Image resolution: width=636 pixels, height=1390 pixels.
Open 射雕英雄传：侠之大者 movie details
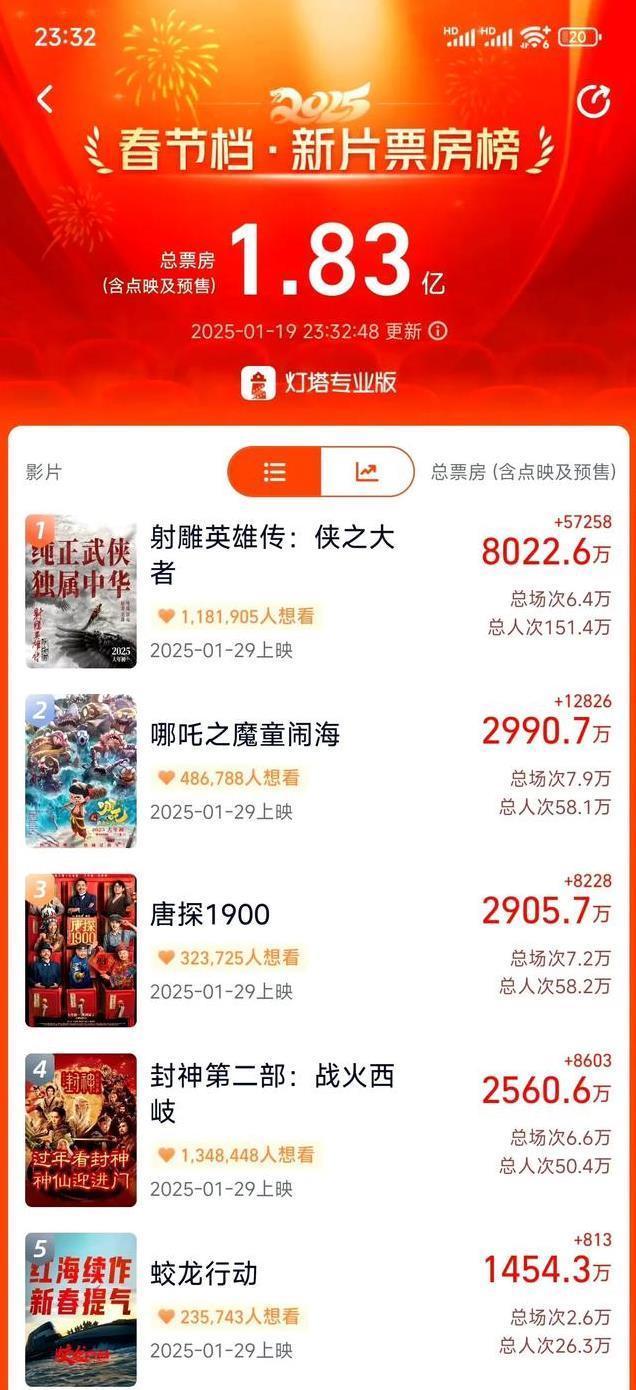272,554
